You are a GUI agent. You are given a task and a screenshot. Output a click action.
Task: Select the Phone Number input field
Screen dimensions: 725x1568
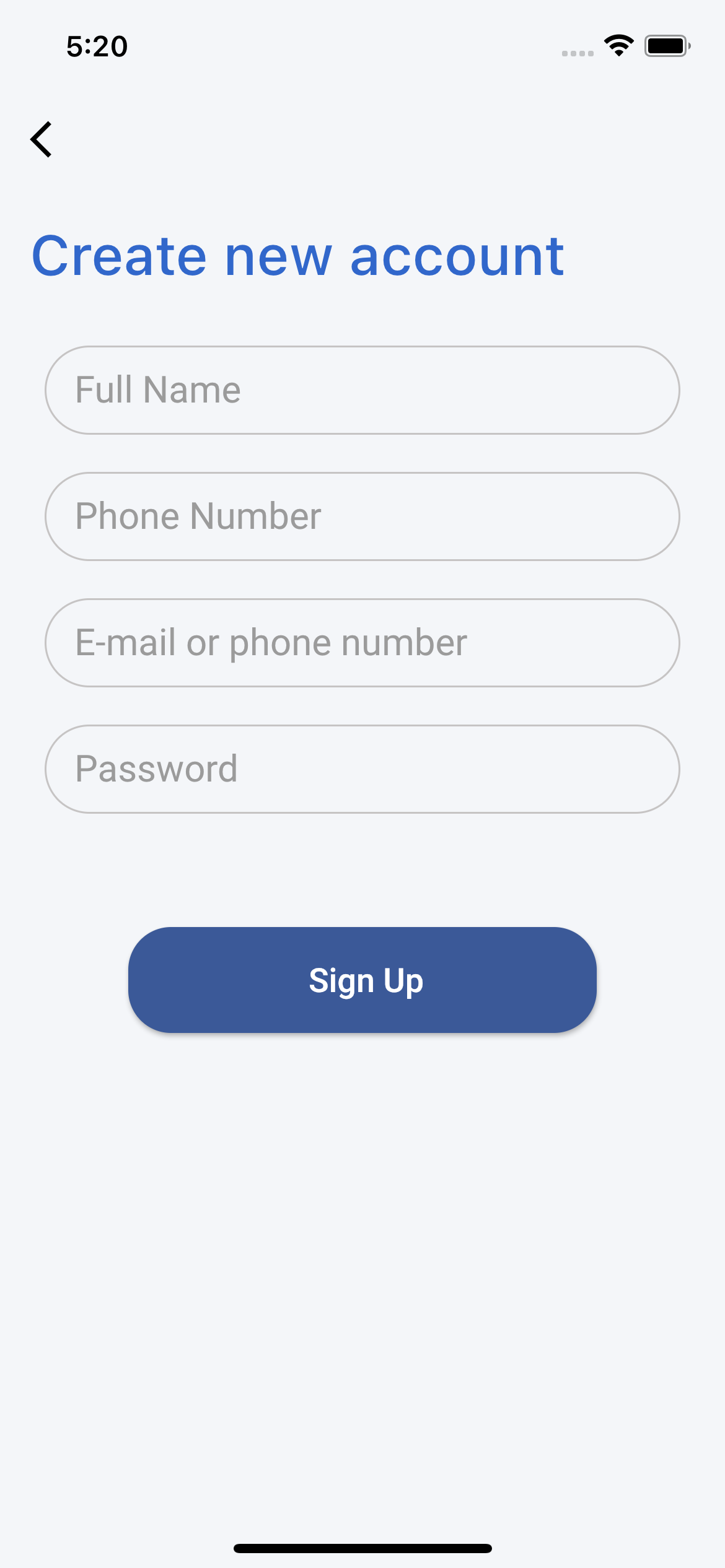coord(361,516)
